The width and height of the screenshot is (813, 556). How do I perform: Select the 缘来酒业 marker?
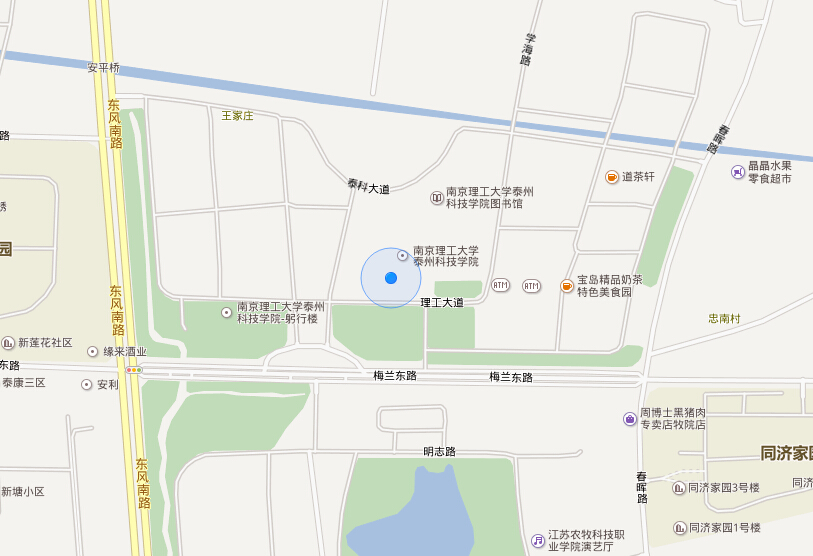[93, 352]
